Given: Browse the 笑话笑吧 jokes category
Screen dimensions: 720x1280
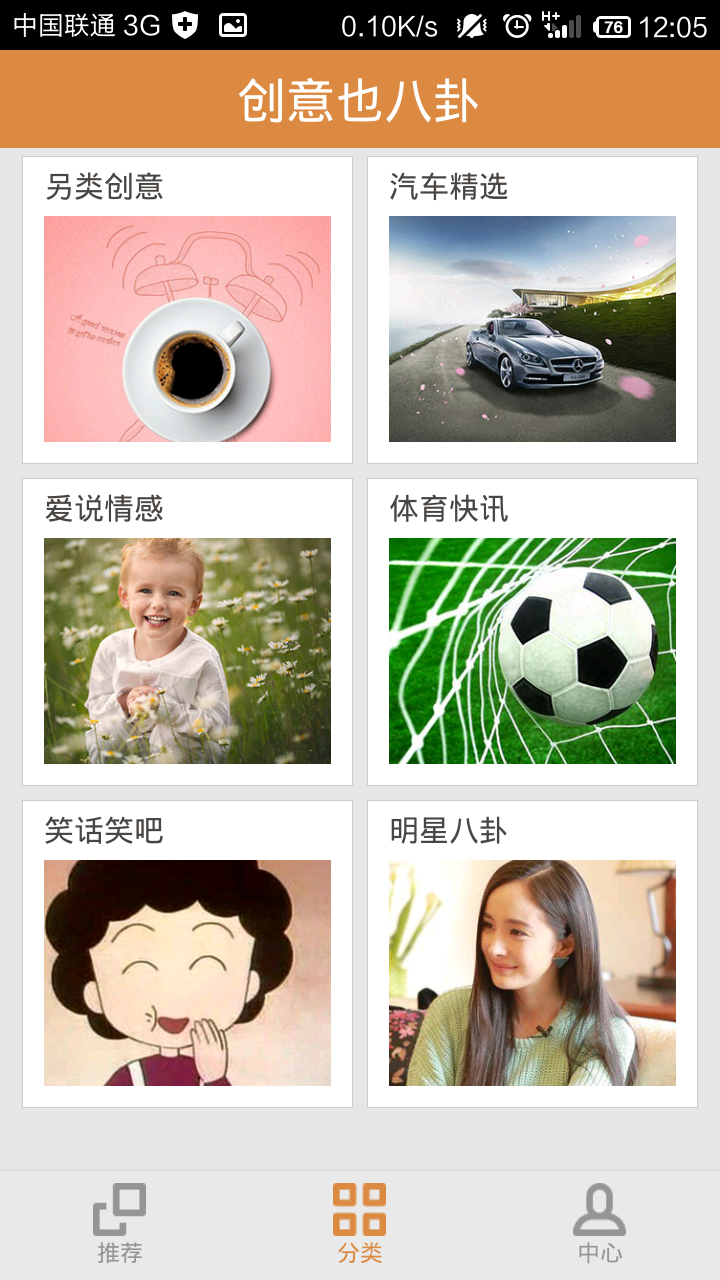Looking at the screenshot, I should [x=187, y=954].
